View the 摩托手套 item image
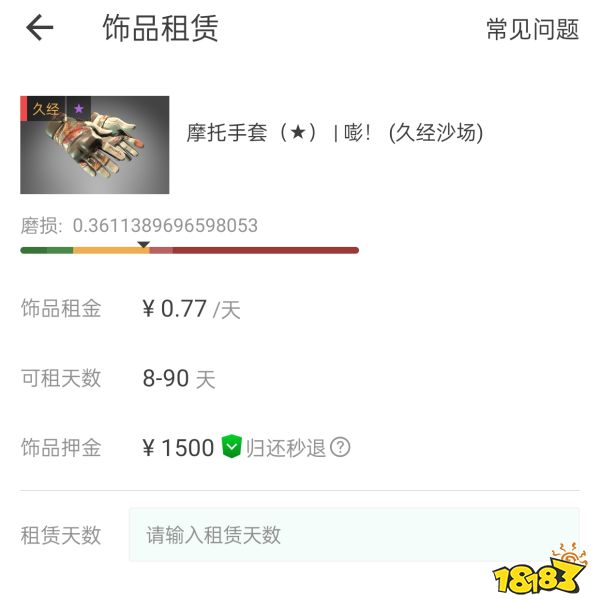600x611 pixels. click(x=95, y=145)
